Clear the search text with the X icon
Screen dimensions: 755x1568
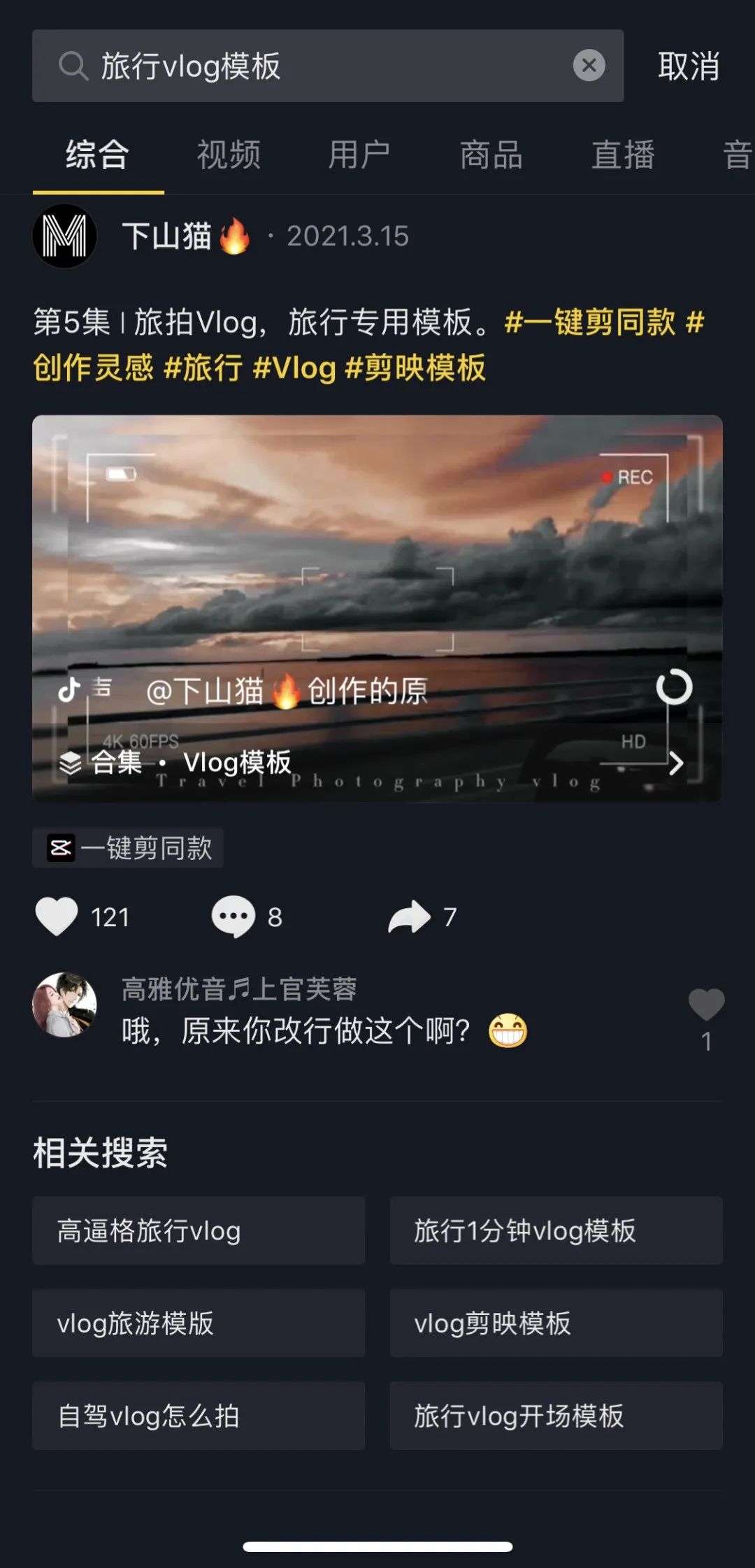[x=589, y=66]
